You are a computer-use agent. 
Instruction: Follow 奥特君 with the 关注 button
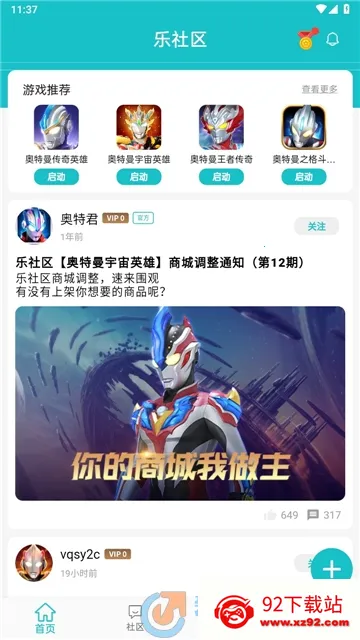[x=316, y=226]
